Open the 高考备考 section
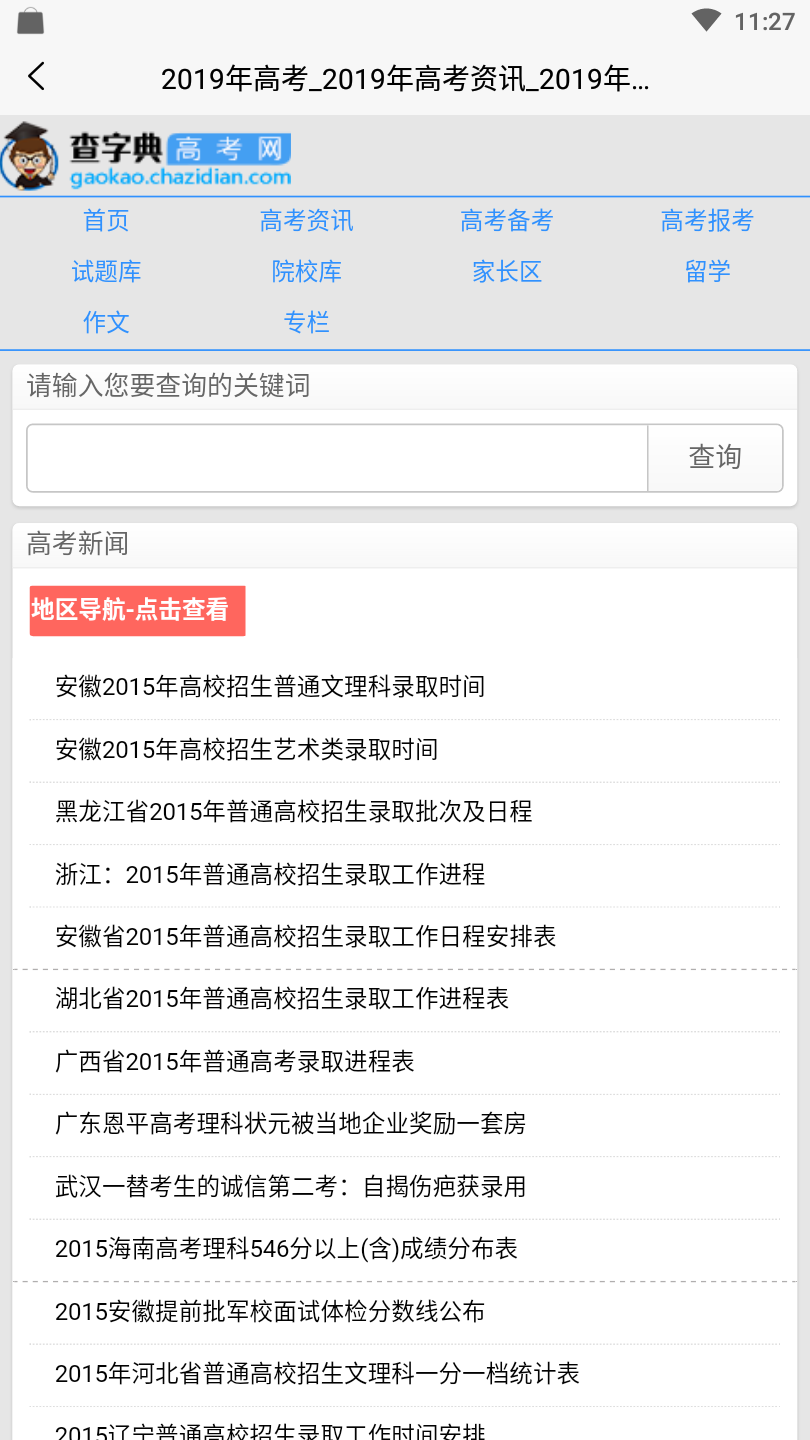 coord(507,221)
